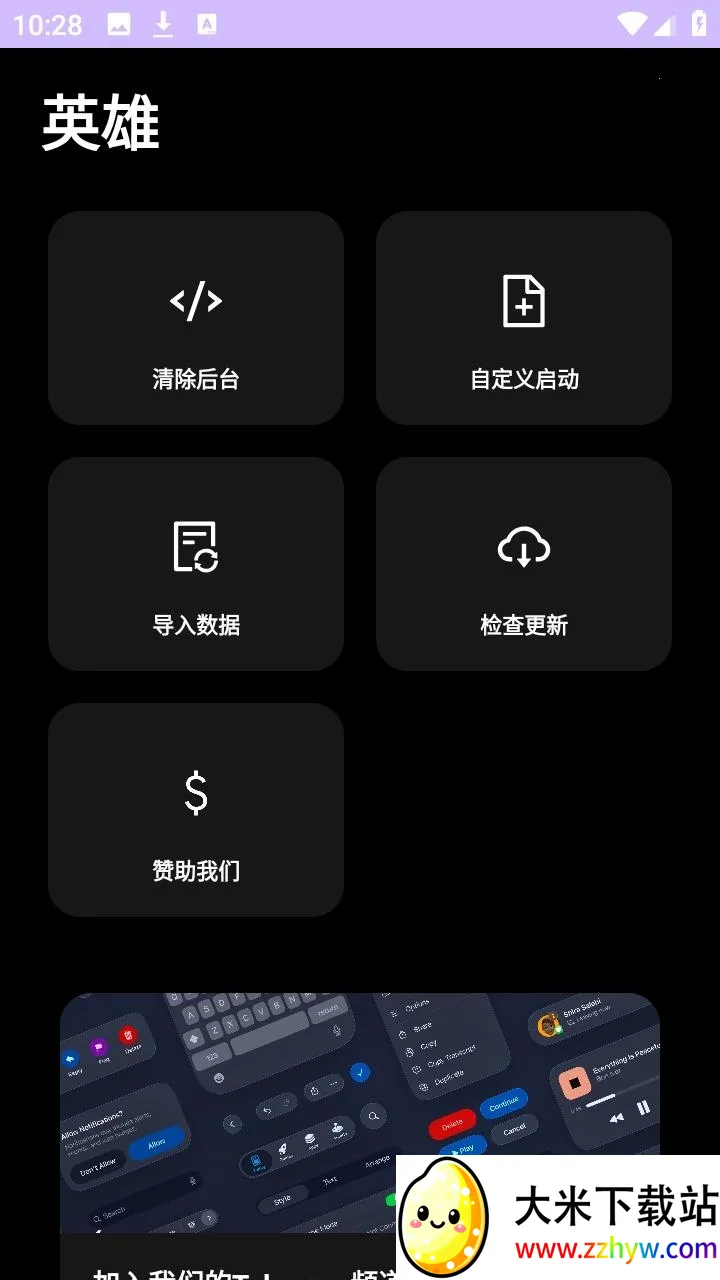This screenshot has height=1280, width=720.
Task: Open the 清除后台 tile
Action: [x=196, y=318]
